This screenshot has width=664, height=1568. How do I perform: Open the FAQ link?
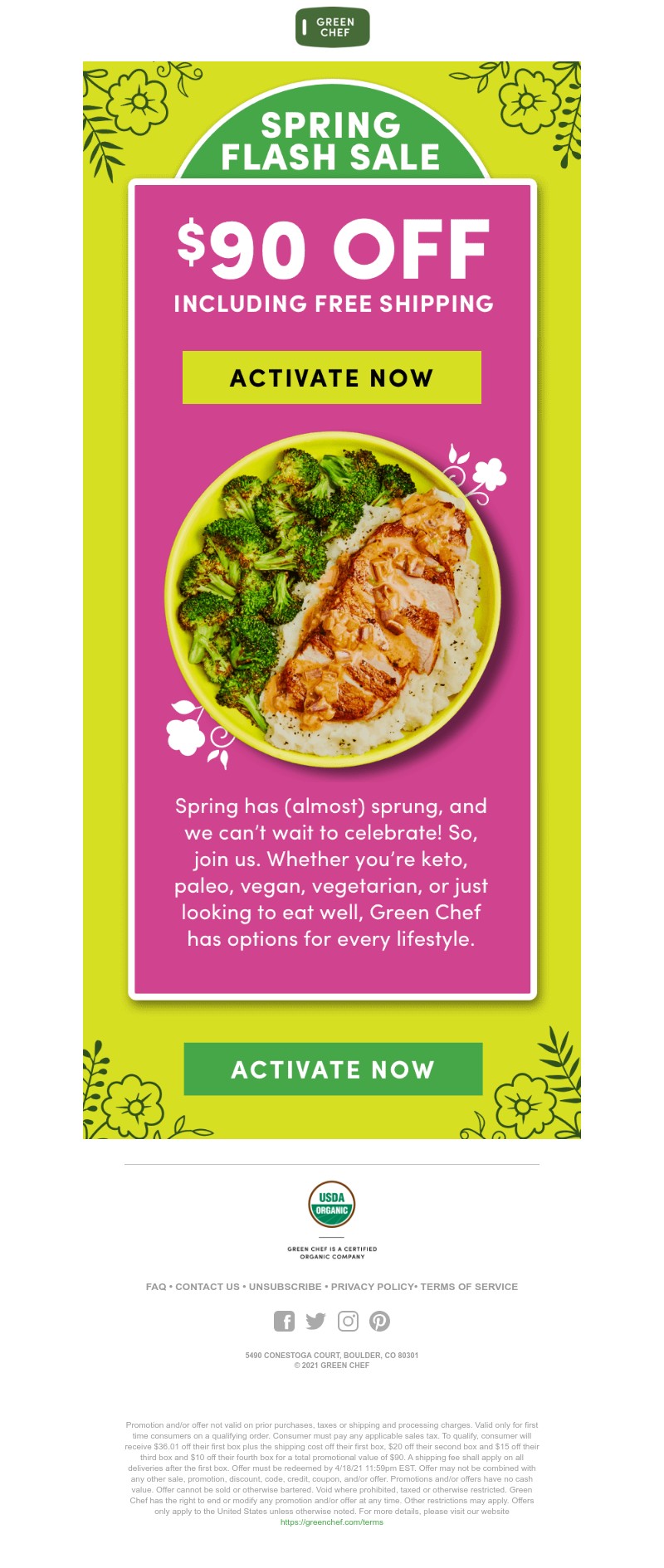coord(156,1287)
